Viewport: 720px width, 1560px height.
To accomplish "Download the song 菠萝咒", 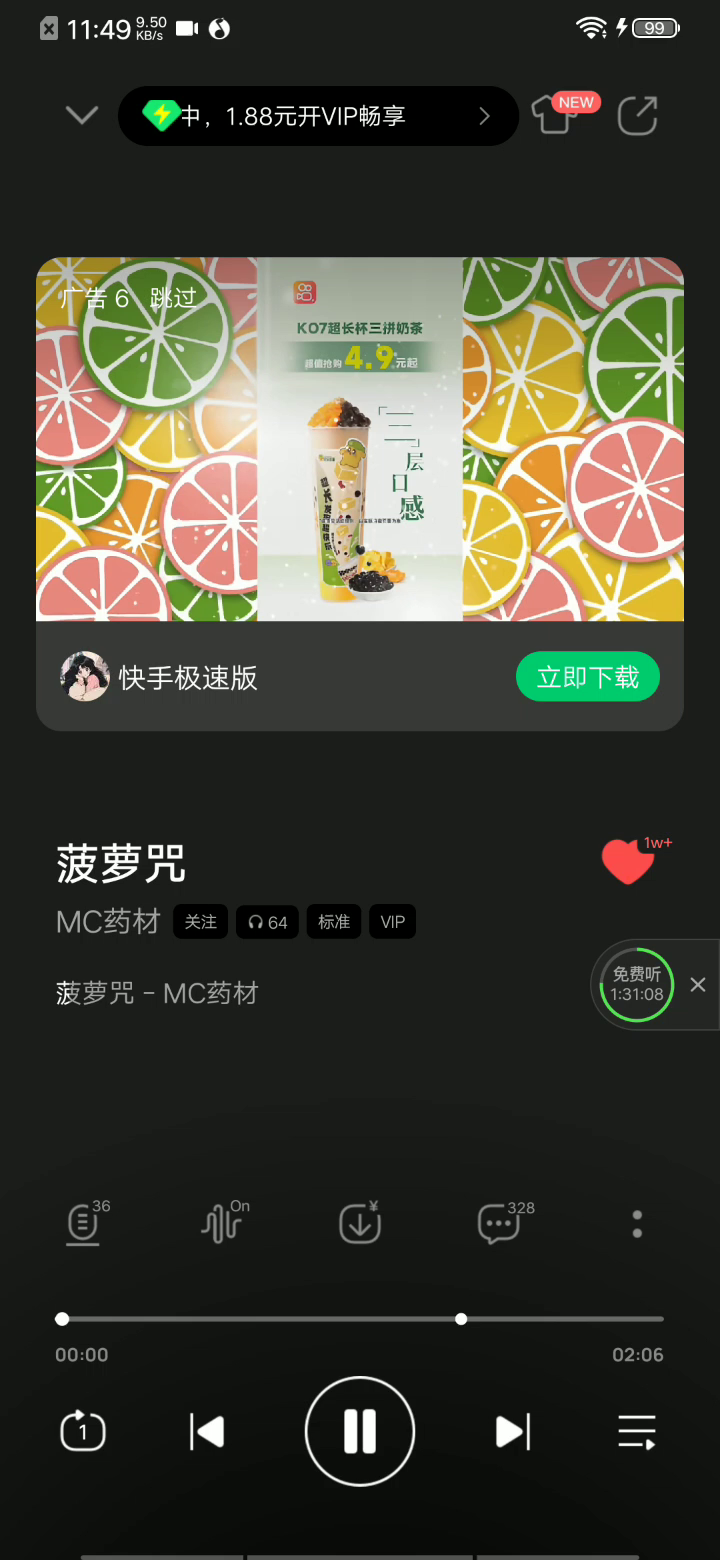I will click(360, 1224).
